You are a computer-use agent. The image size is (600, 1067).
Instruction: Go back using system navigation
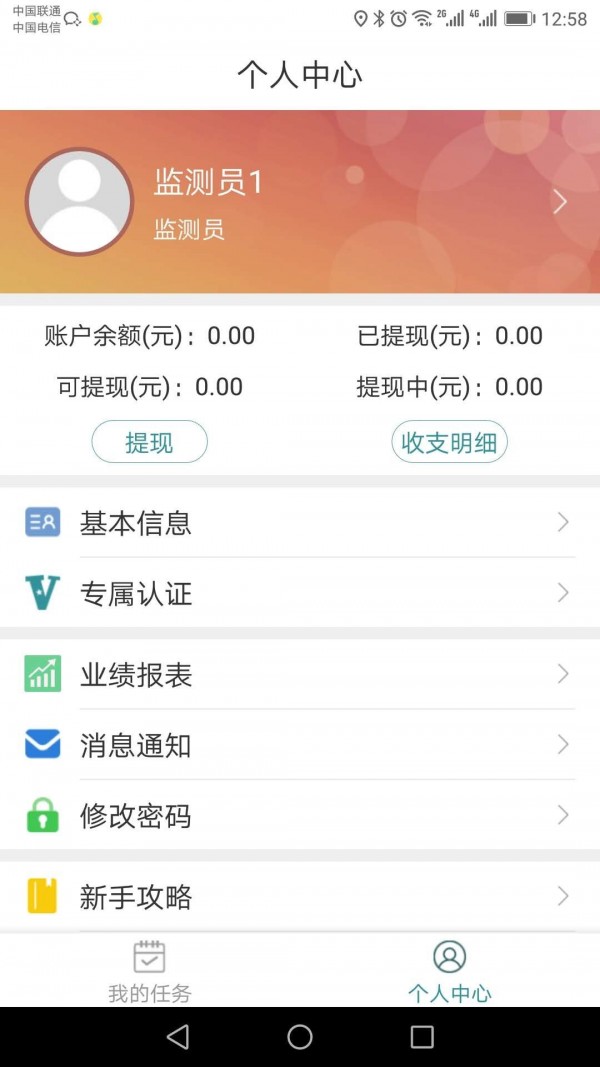coord(178,1036)
